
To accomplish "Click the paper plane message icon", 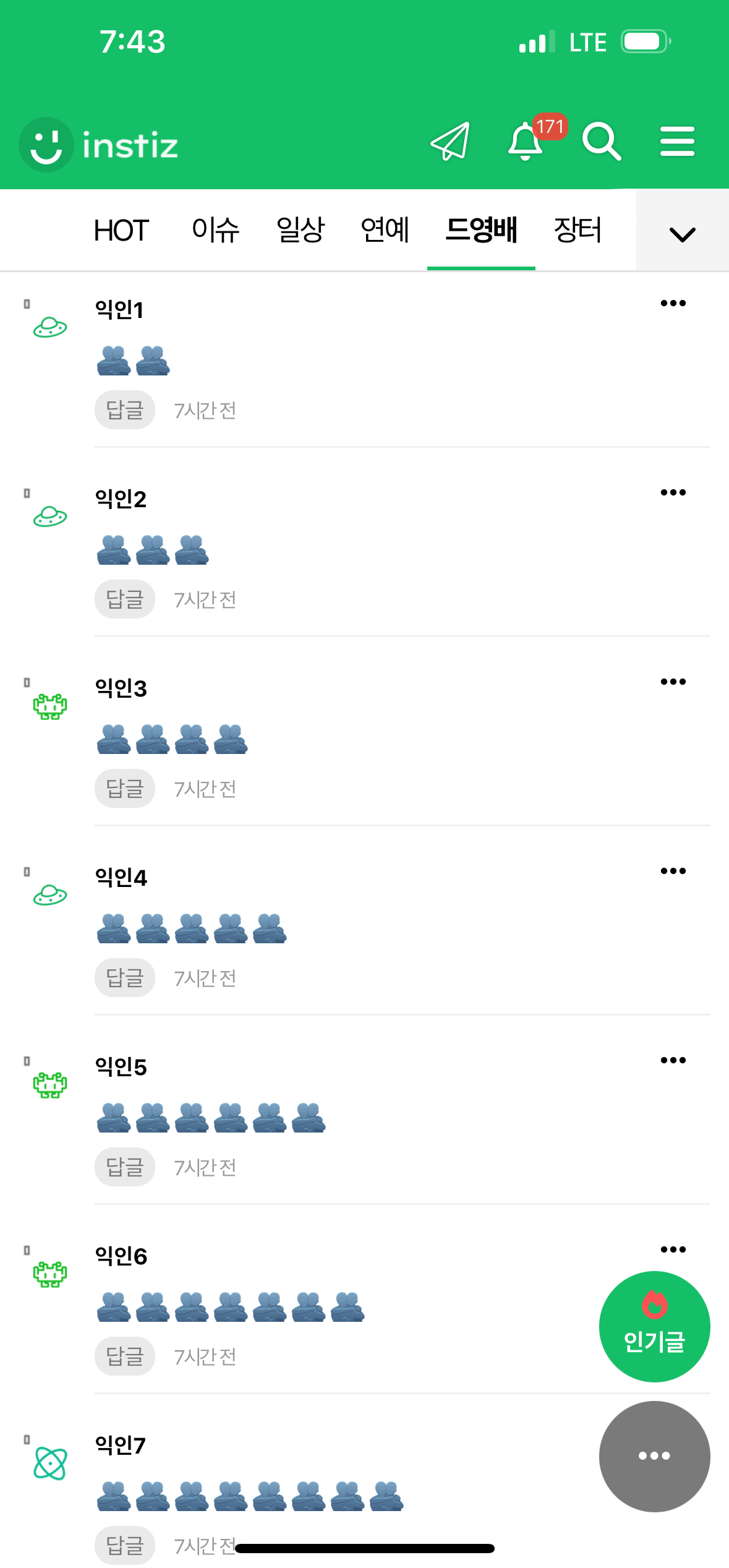I will click(449, 142).
